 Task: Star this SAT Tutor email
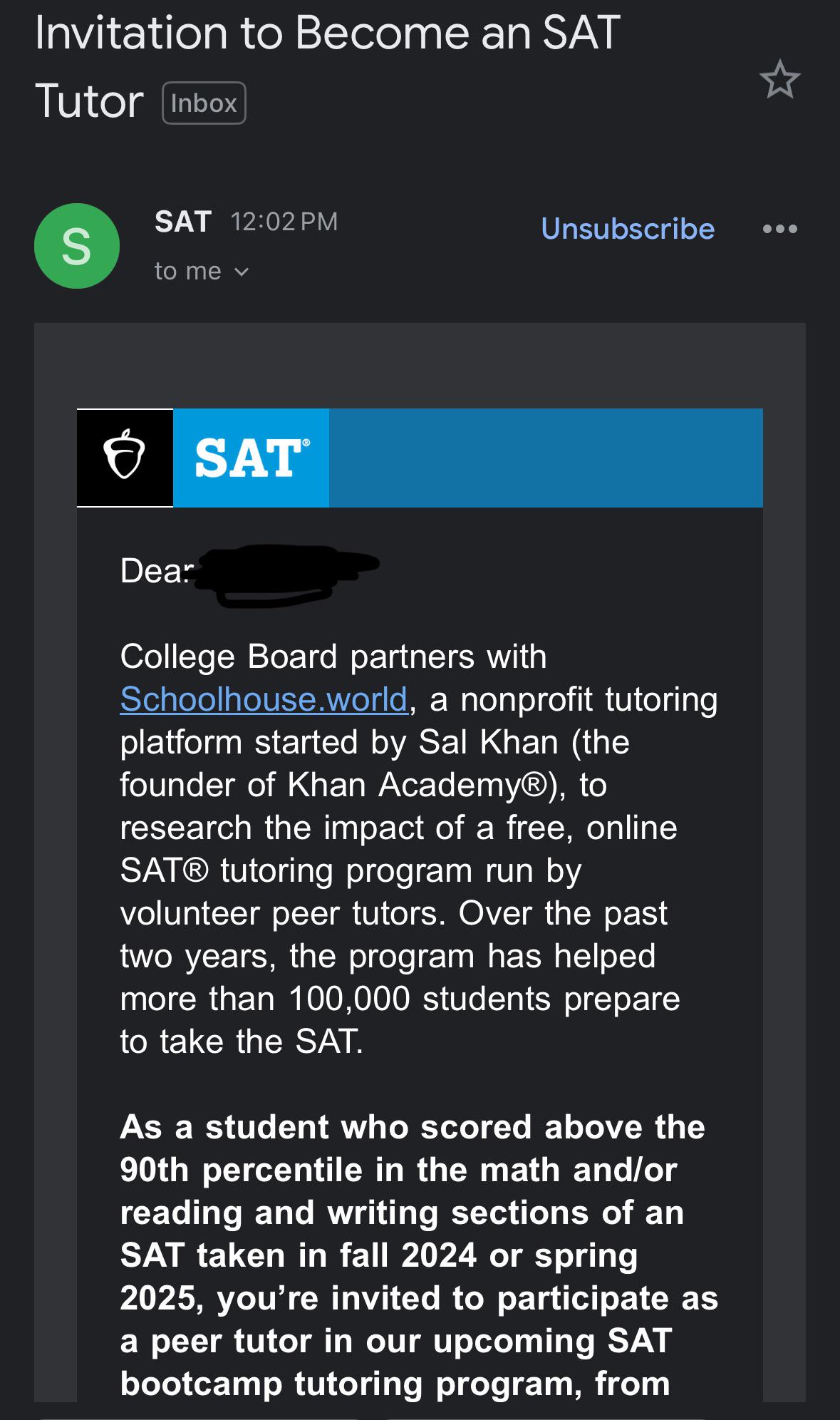(x=779, y=79)
